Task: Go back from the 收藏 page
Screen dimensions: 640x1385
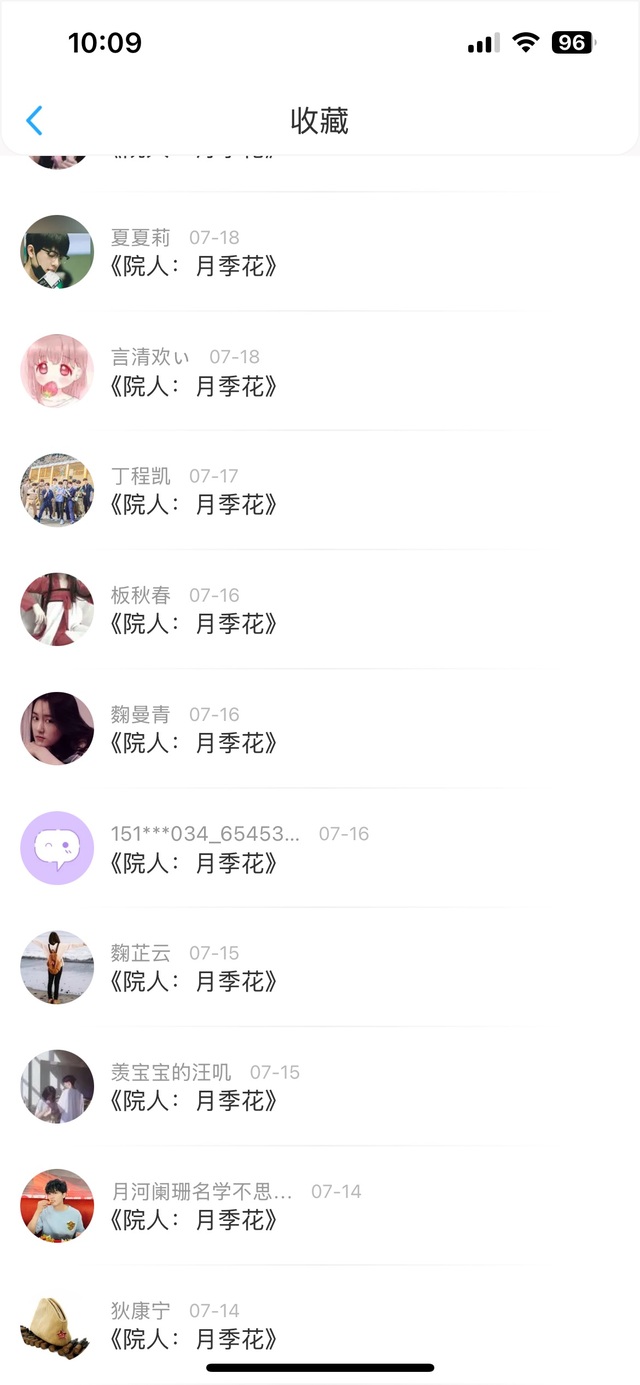Action: point(34,121)
